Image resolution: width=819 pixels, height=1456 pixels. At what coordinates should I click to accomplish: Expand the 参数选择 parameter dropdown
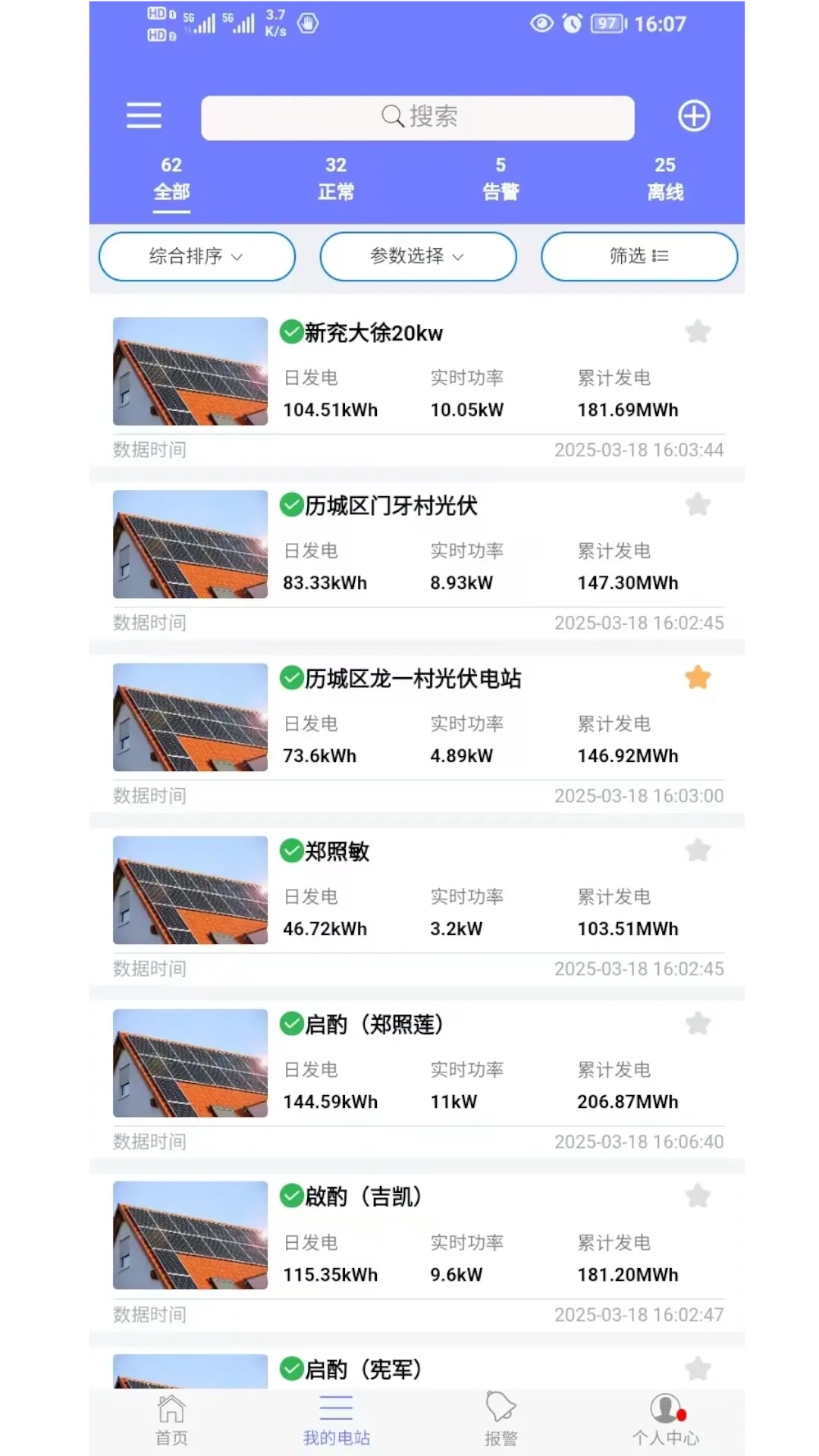418,256
